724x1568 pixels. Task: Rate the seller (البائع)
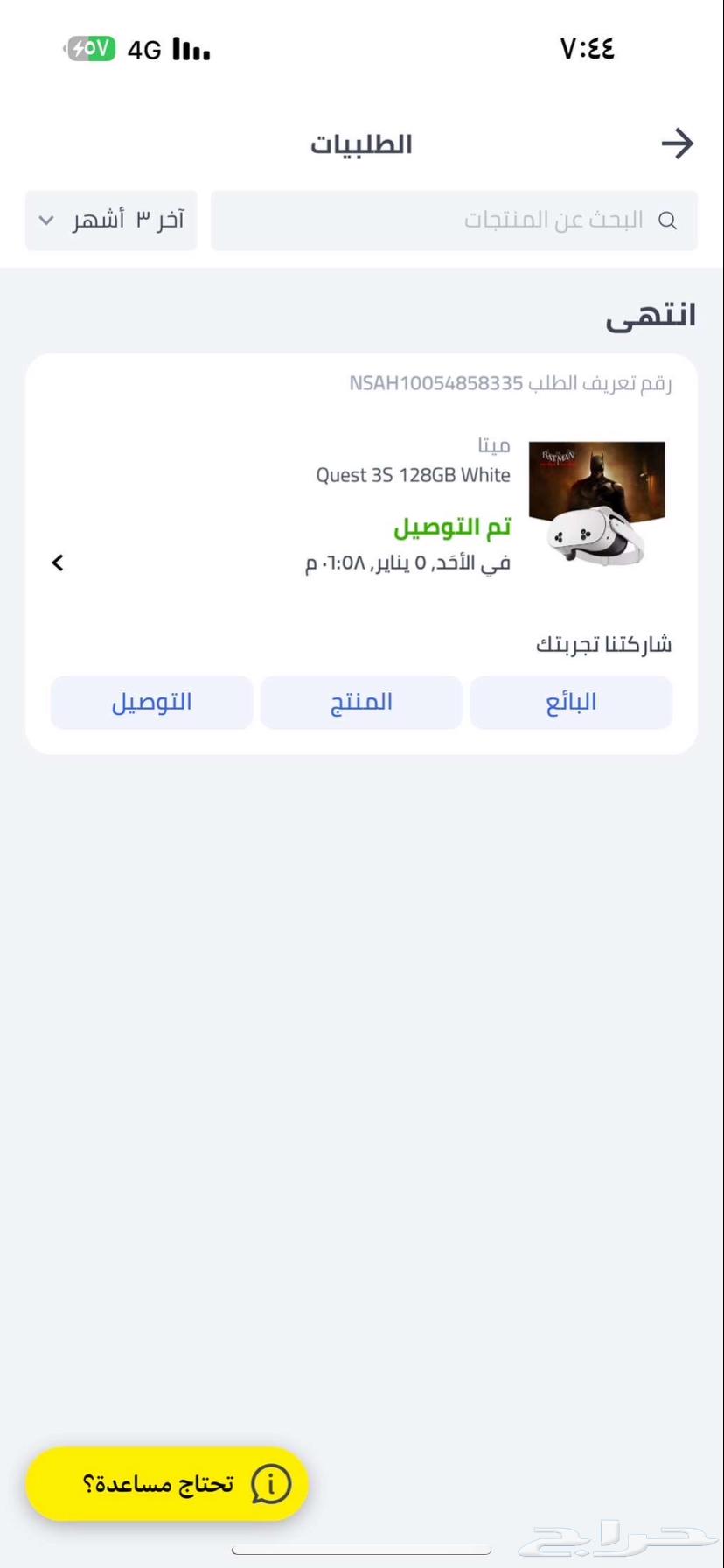pos(570,702)
